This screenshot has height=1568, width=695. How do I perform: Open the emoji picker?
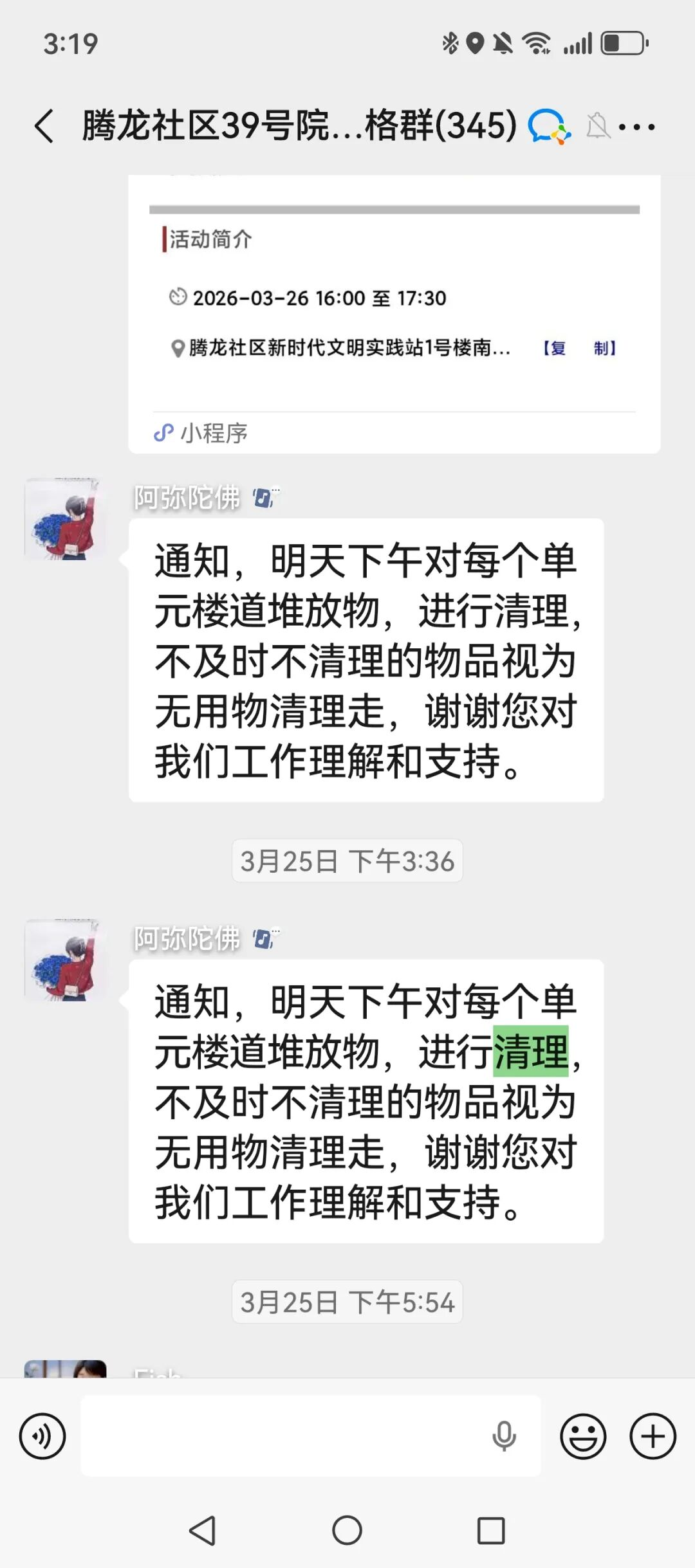[x=583, y=1436]
